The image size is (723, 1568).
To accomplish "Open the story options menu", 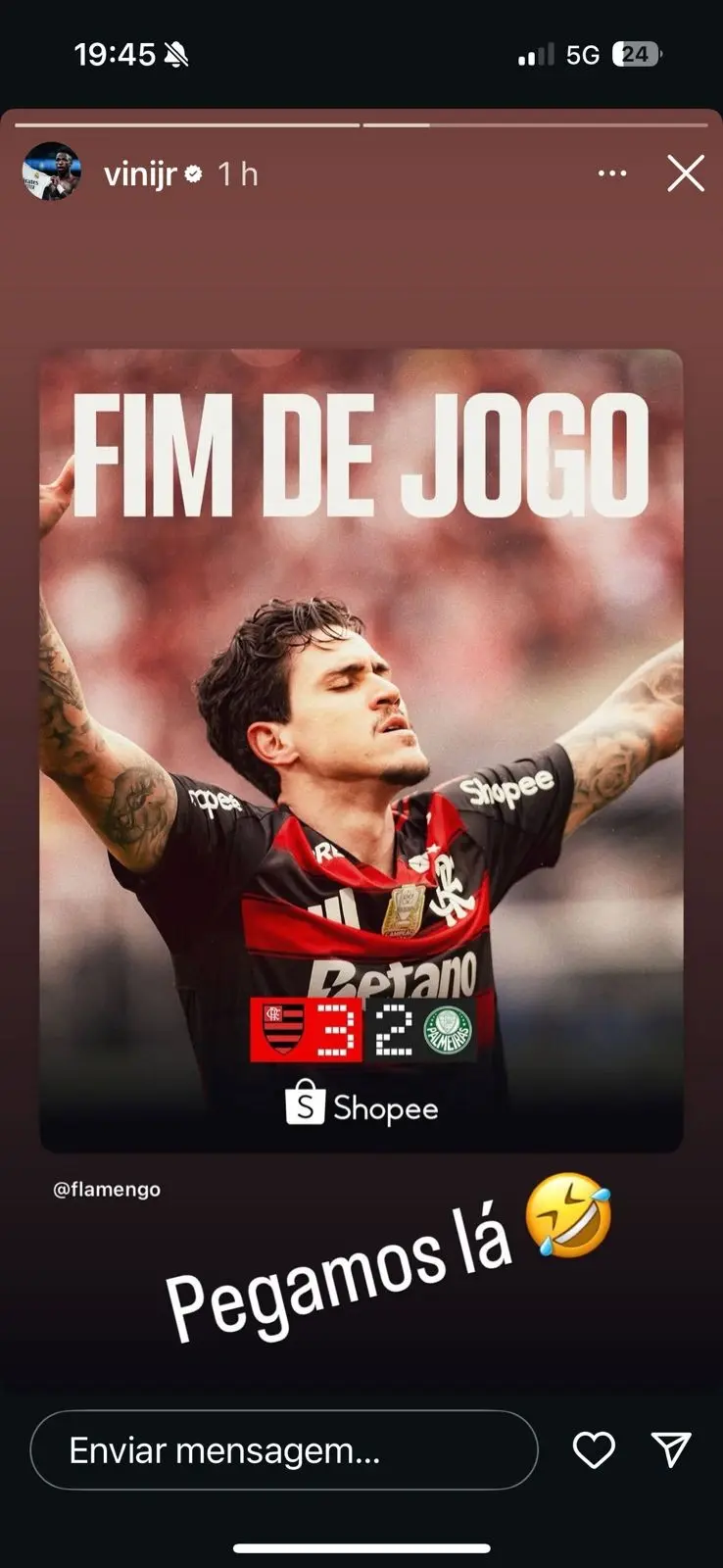I will coord(612,173).
